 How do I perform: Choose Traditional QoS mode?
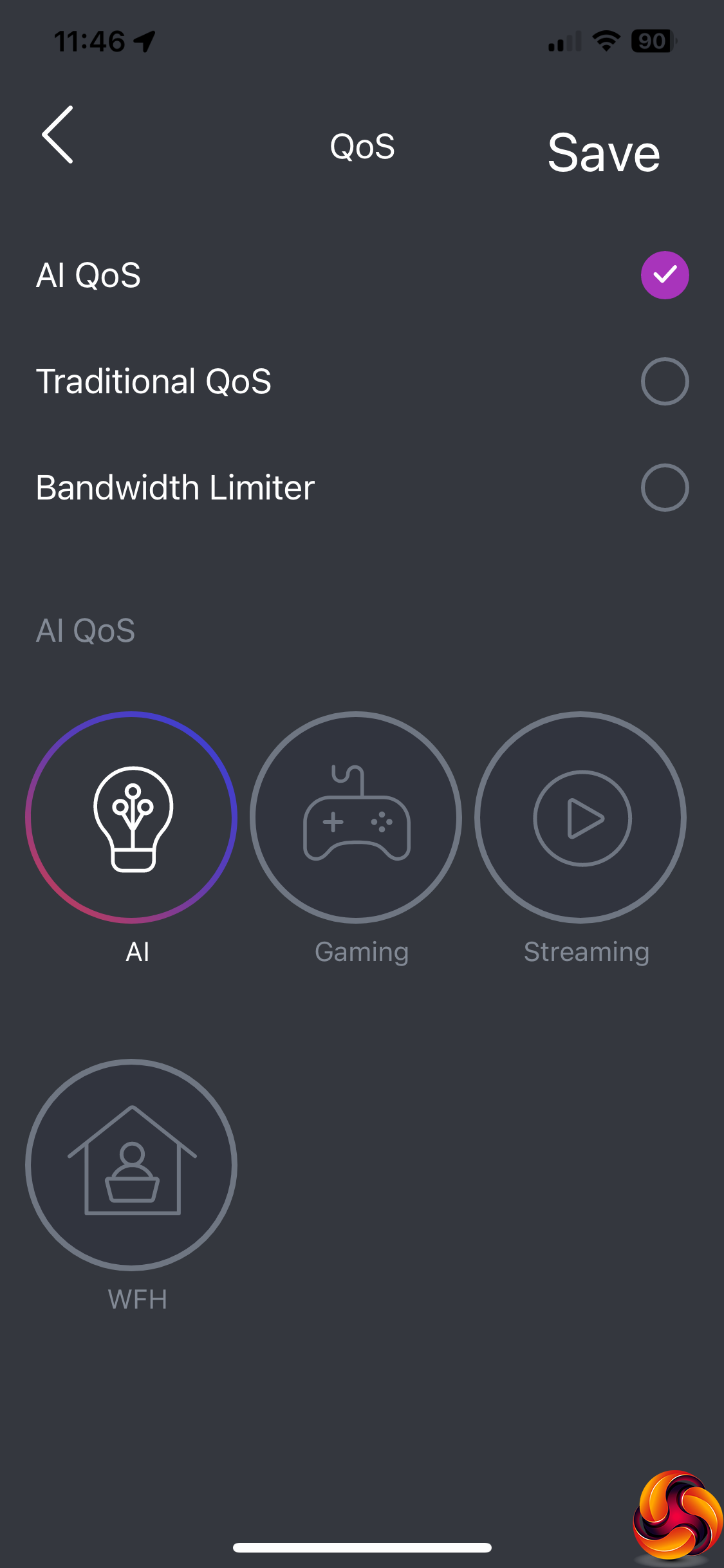click(664, 382)
